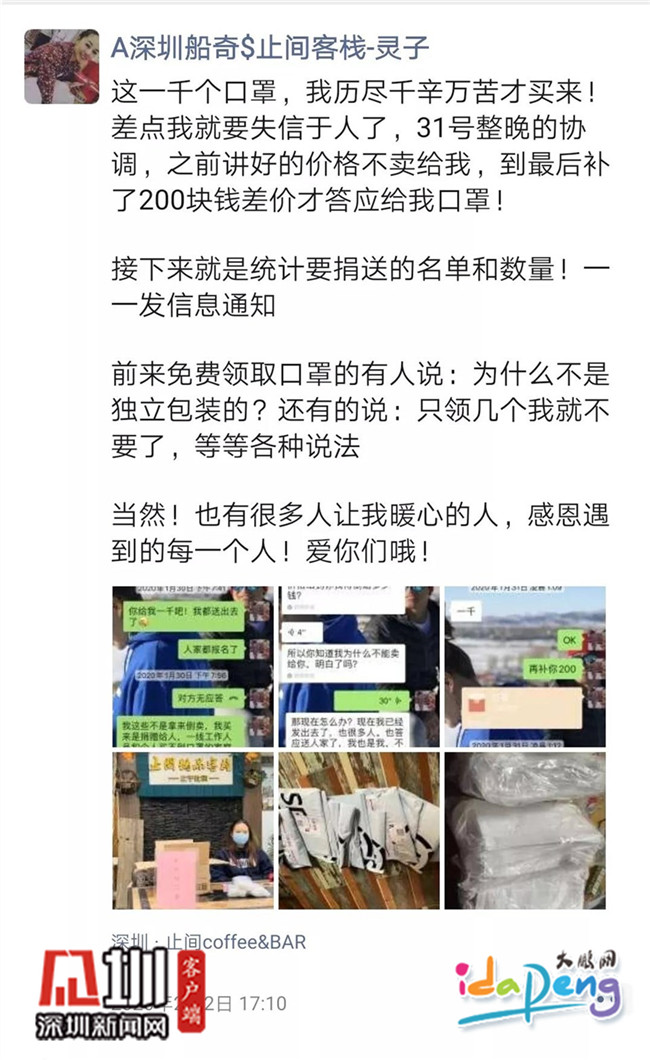View the photo of white wrapped mask bundles

pos(525,831)
